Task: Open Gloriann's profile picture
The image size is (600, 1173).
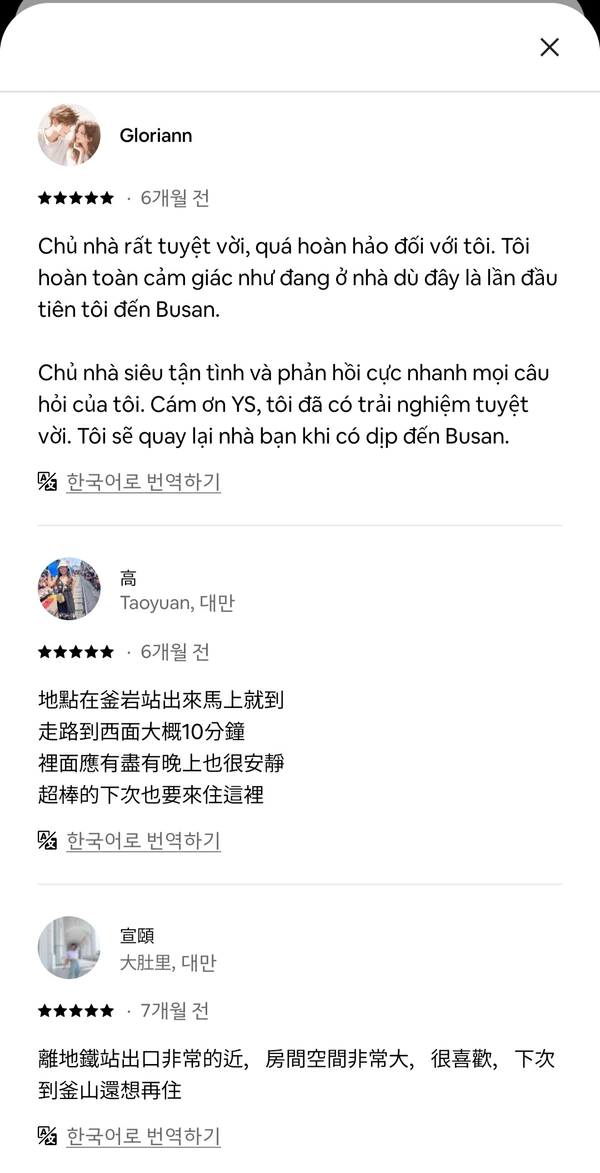Action: (x=69, y=135)
